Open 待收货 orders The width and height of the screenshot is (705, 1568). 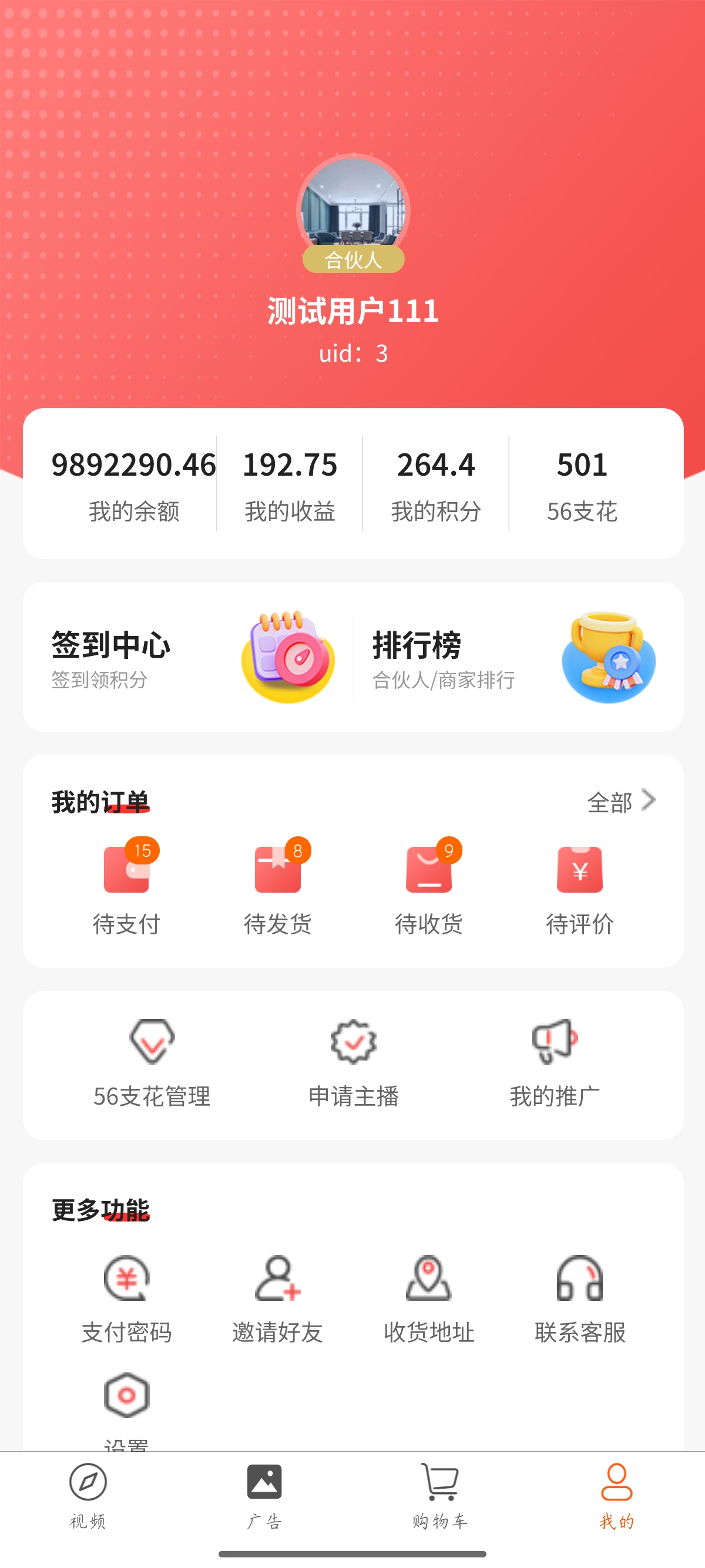click(429, 889)
